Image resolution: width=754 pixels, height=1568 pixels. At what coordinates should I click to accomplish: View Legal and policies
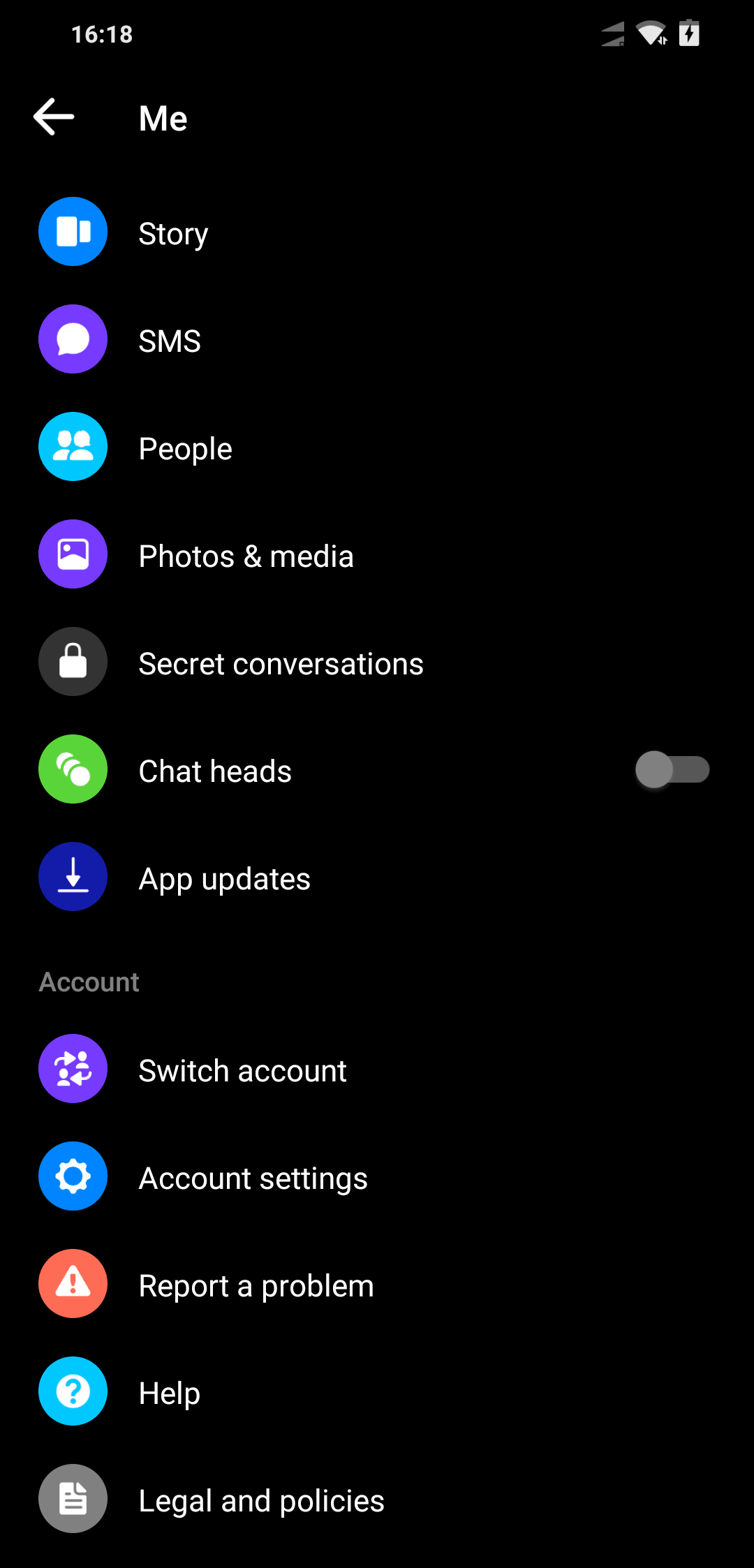[377, 1499]
